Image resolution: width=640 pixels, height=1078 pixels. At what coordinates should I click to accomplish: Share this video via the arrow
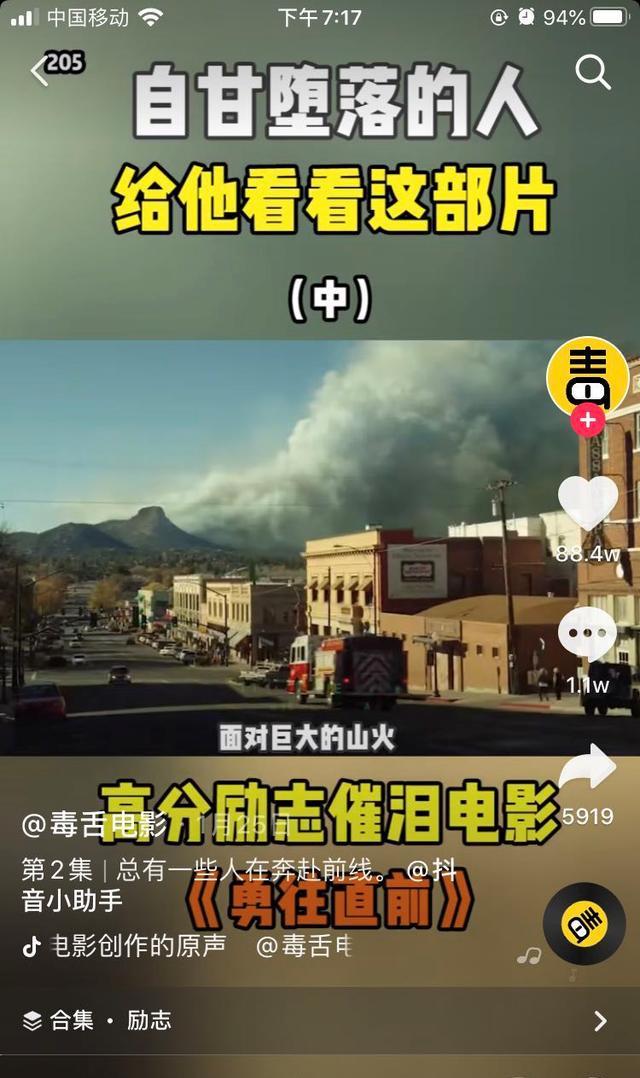pos(587,770)
